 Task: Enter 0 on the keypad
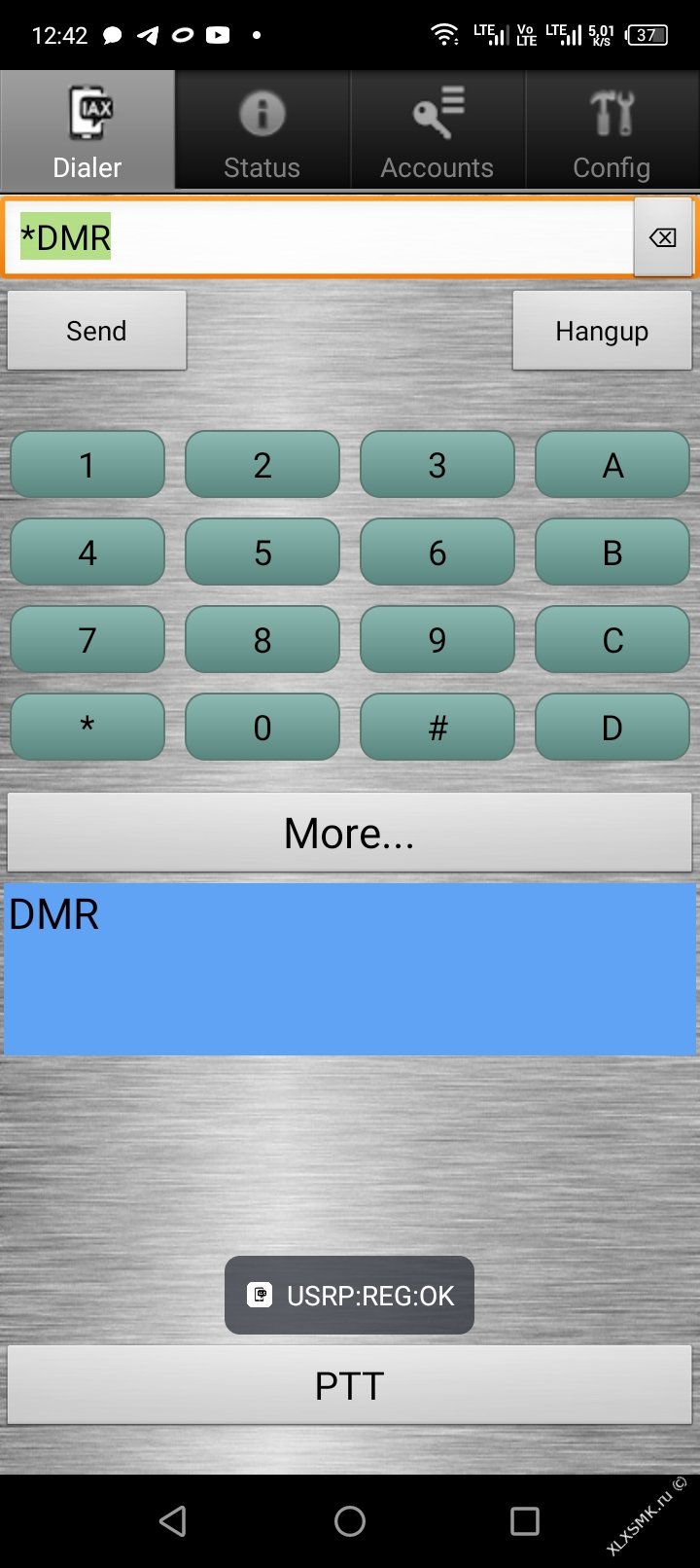click(x=262, y=728)
